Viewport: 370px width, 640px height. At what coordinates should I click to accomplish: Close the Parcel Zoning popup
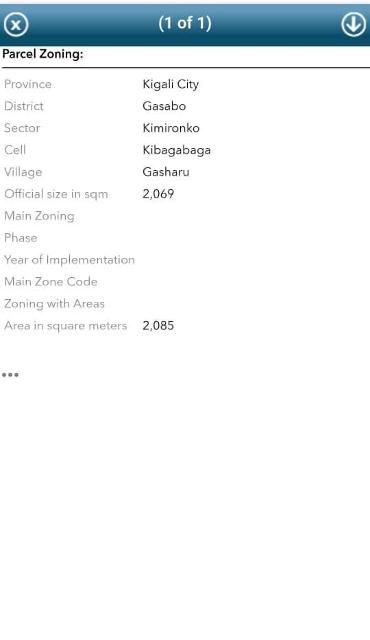pyautogui.click(x=16, y=24)
